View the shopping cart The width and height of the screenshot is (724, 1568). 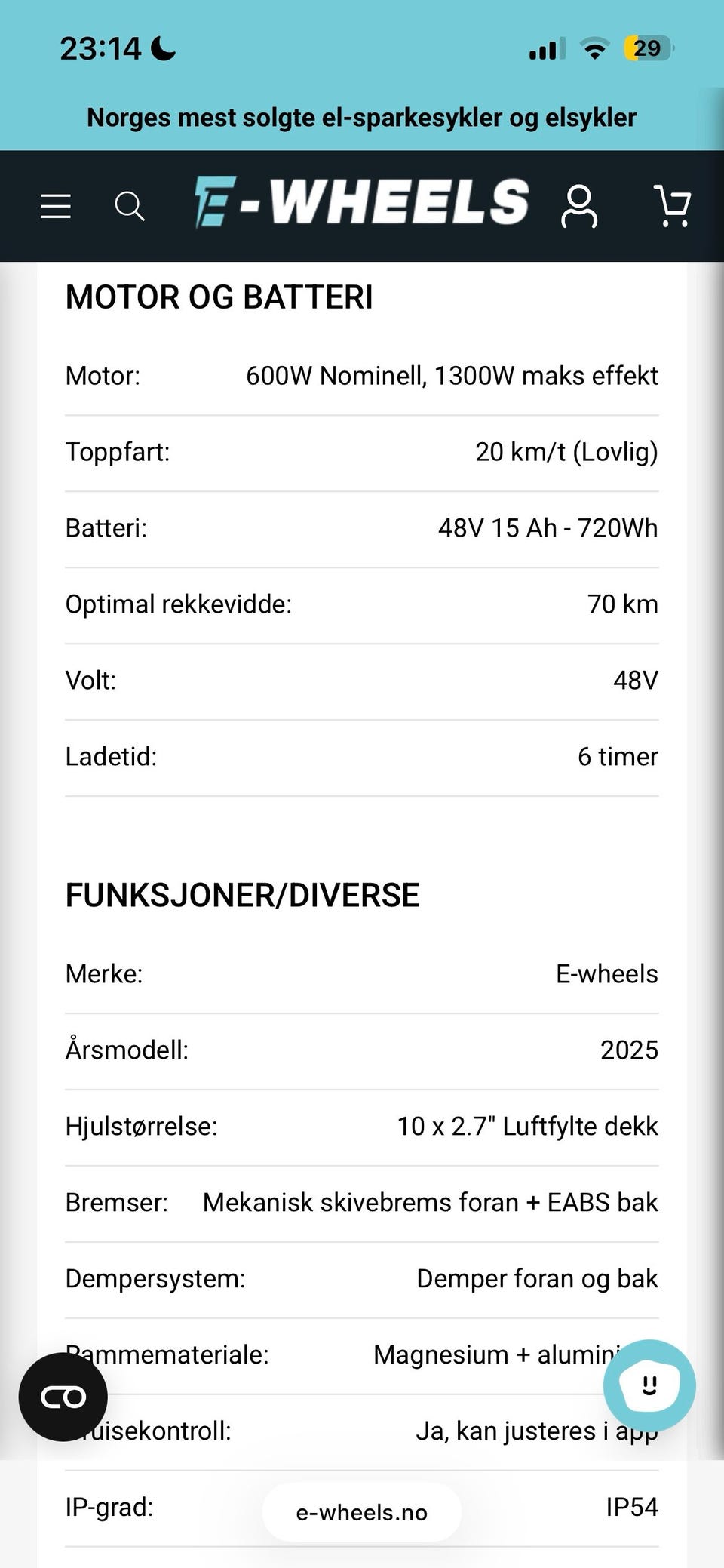coord(671,206)
